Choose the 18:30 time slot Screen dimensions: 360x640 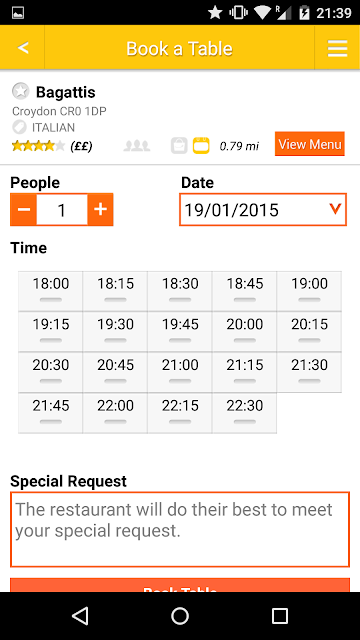click(x=180, y=291)
